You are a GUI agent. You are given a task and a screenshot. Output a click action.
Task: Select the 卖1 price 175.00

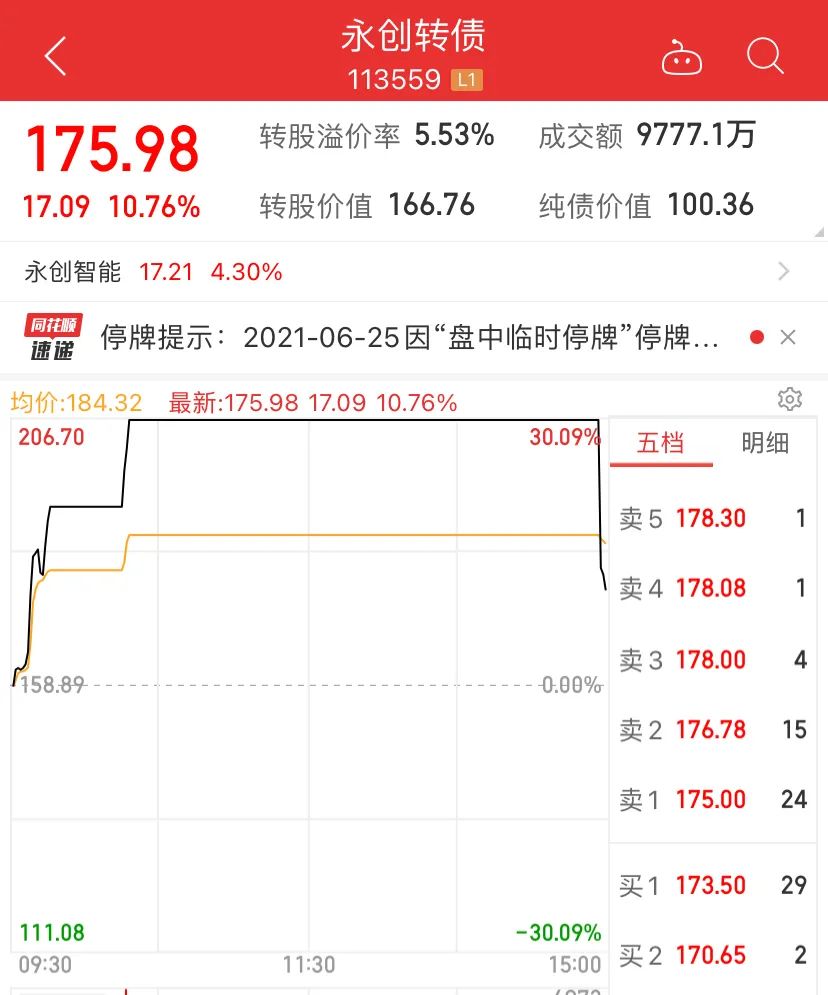click(711, 799)
